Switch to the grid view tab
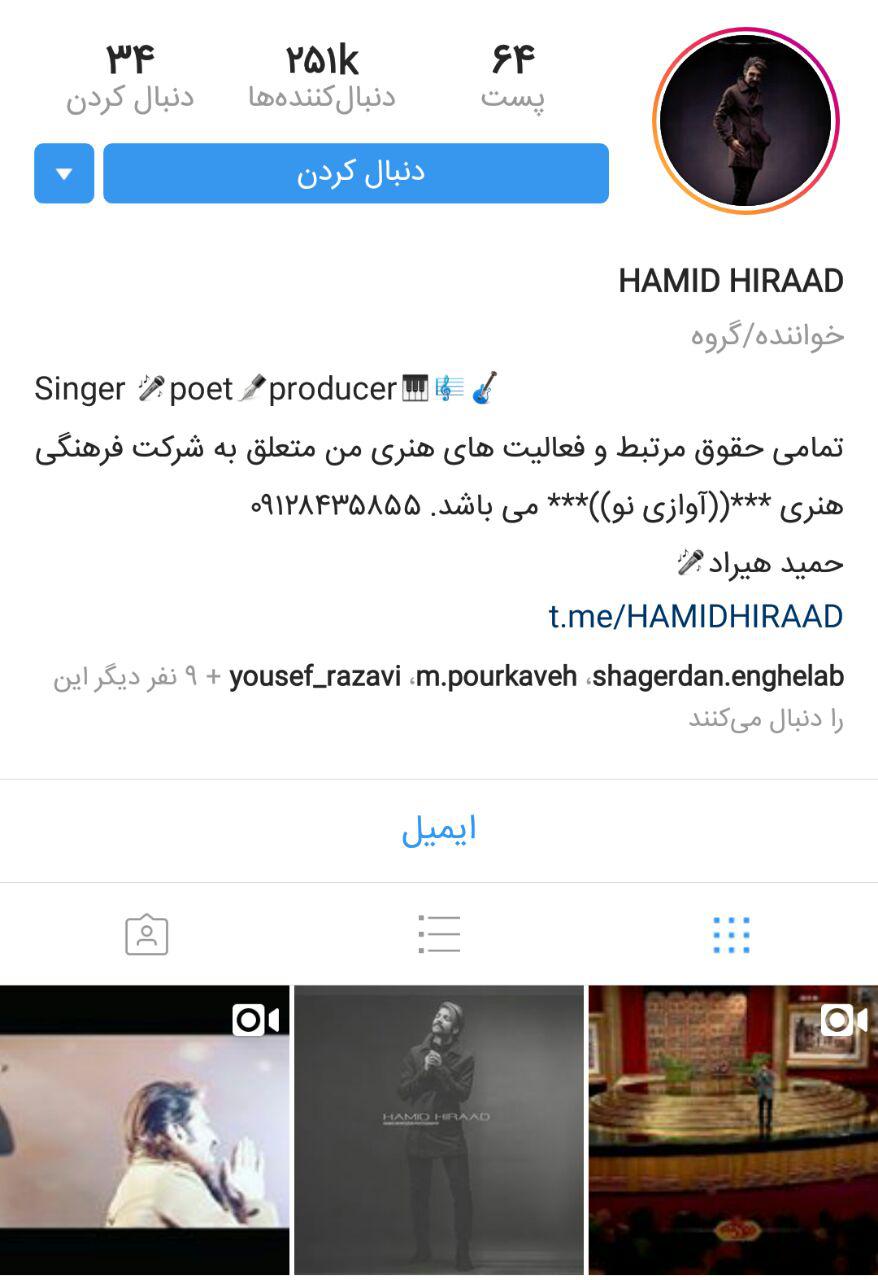This screenshot has width=878, height=1280. (x=731, y=935)
